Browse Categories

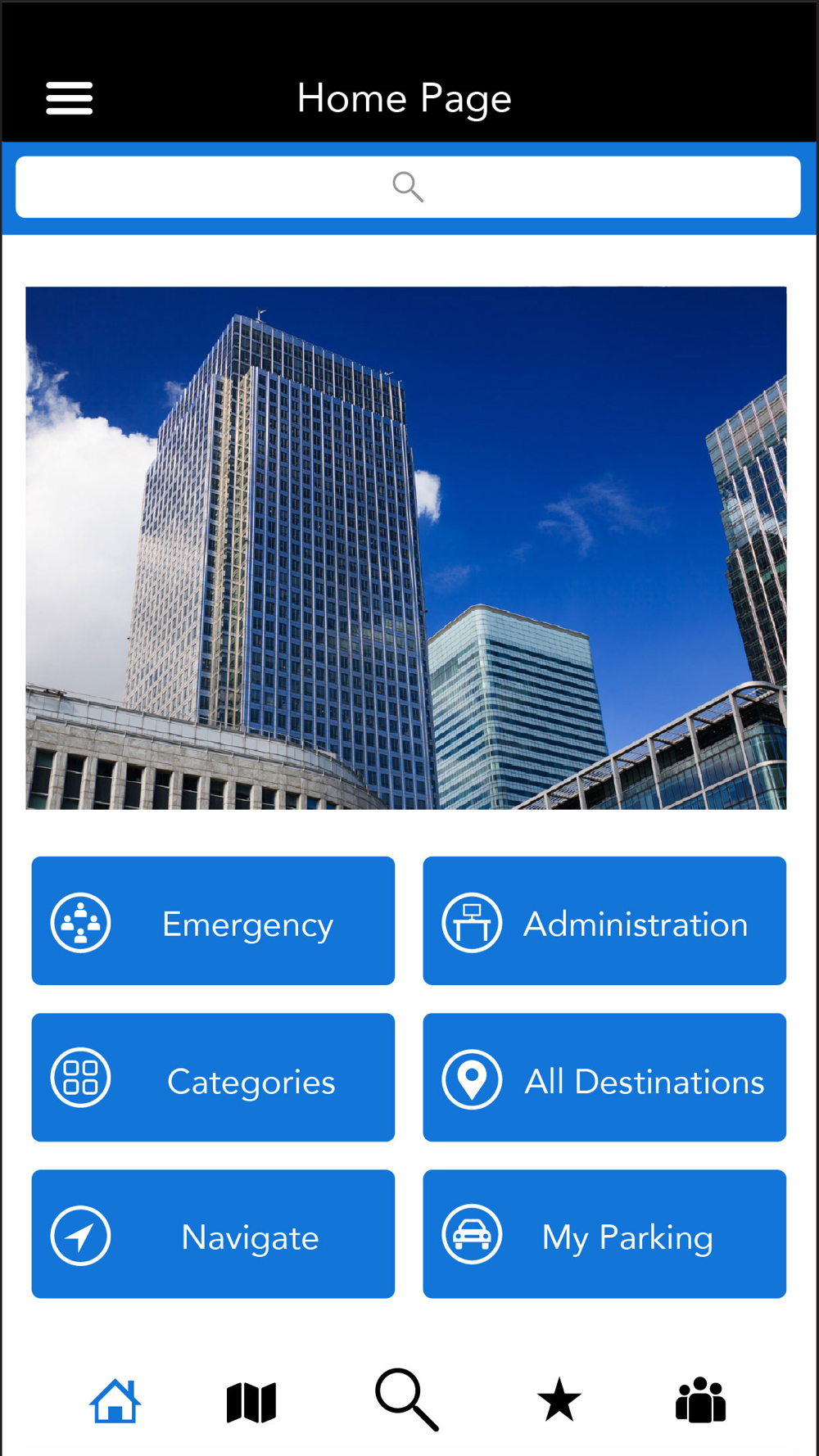tap(213, 1077)
